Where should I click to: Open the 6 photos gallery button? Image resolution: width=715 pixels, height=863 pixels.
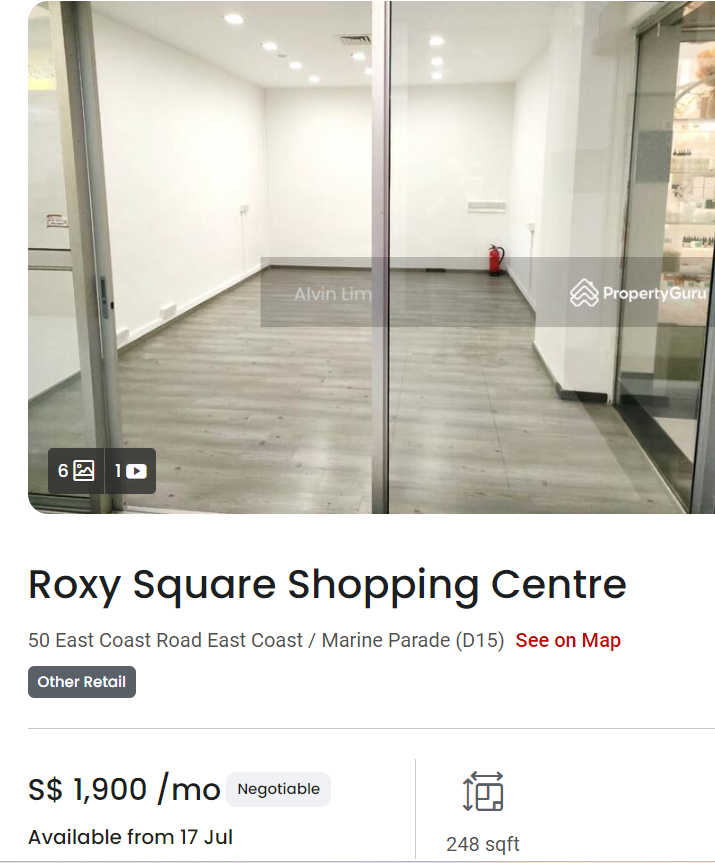(76, 471)
